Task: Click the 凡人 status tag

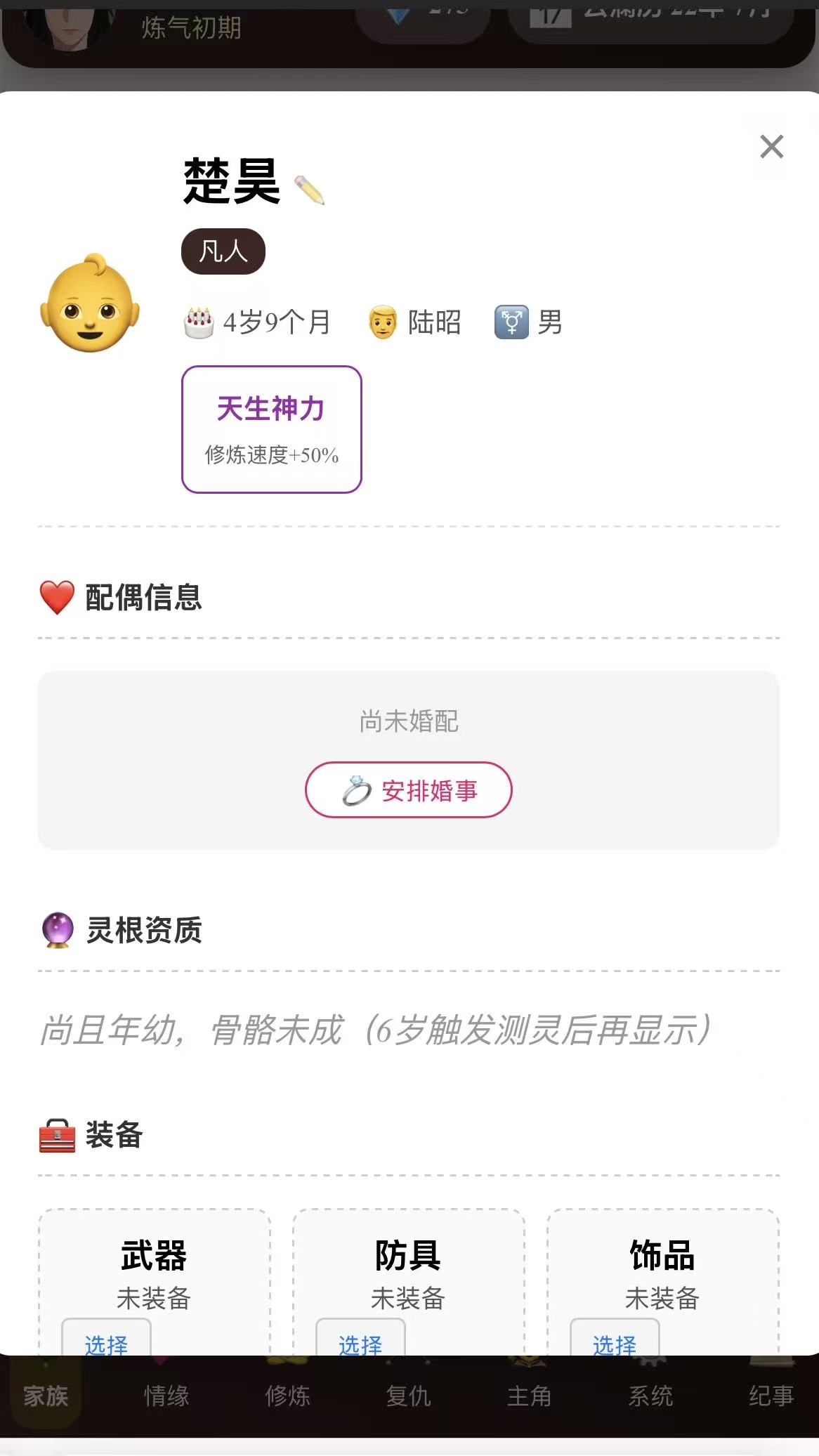Action: (223, 252)
